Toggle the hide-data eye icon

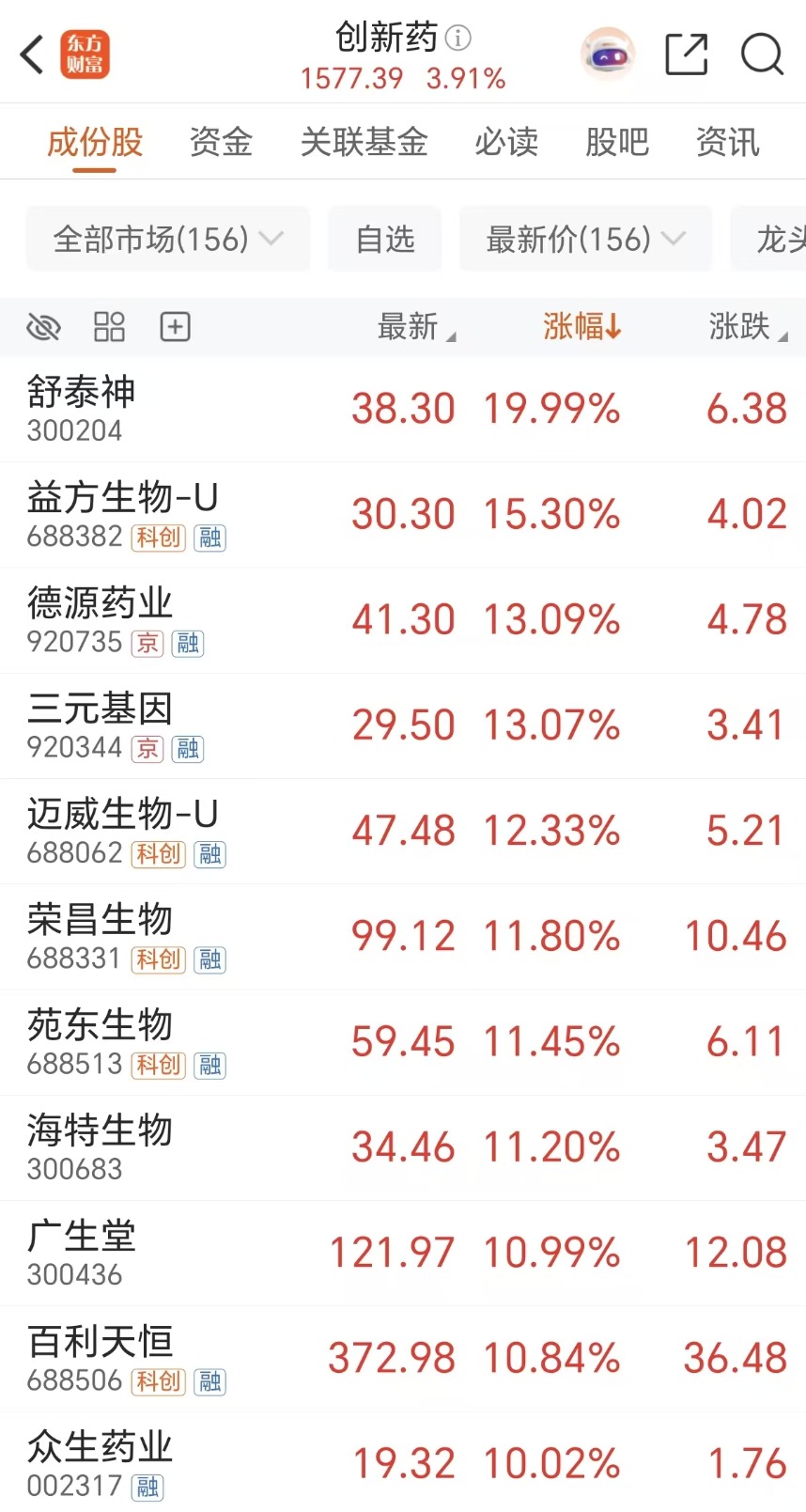(44, 327)
